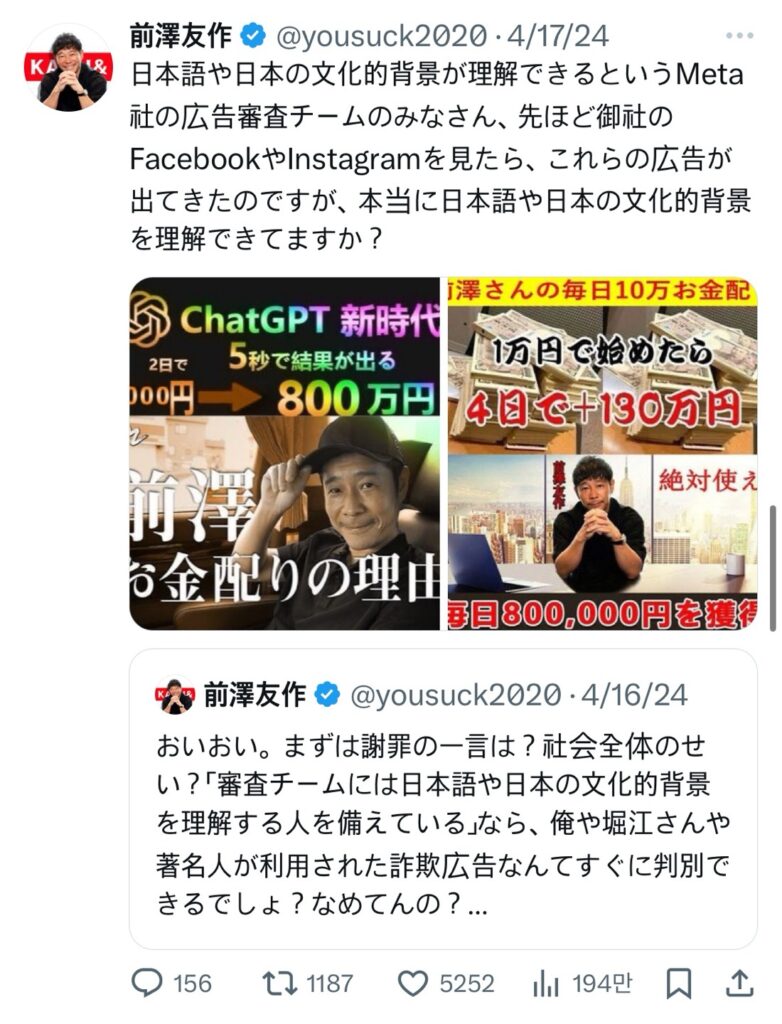View post analytics showing 194만 views
The height and width of the screenshot is (1024, 782).
pyautogui.click(x=547, y=984)
